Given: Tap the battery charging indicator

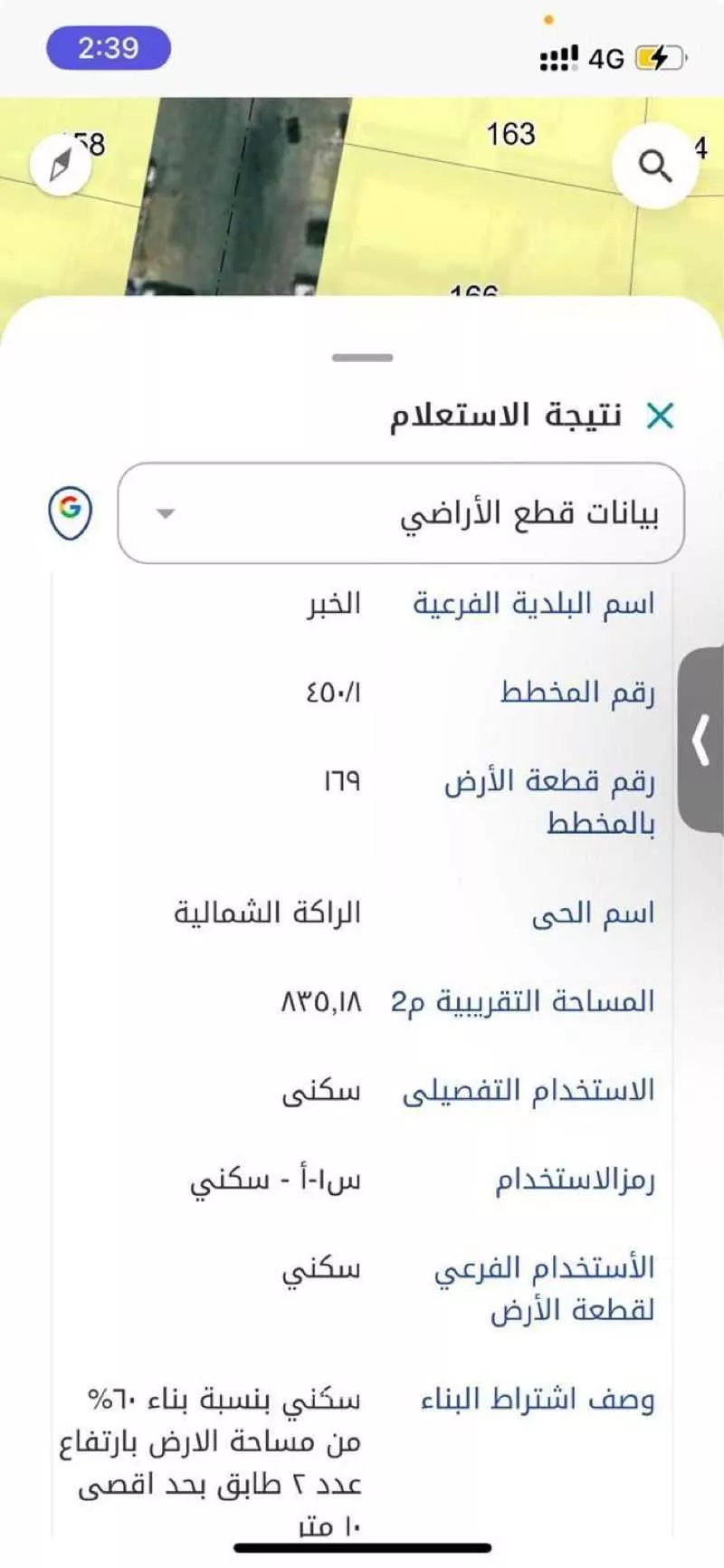Looking at the screenshot, I should [x=655, y=56].
